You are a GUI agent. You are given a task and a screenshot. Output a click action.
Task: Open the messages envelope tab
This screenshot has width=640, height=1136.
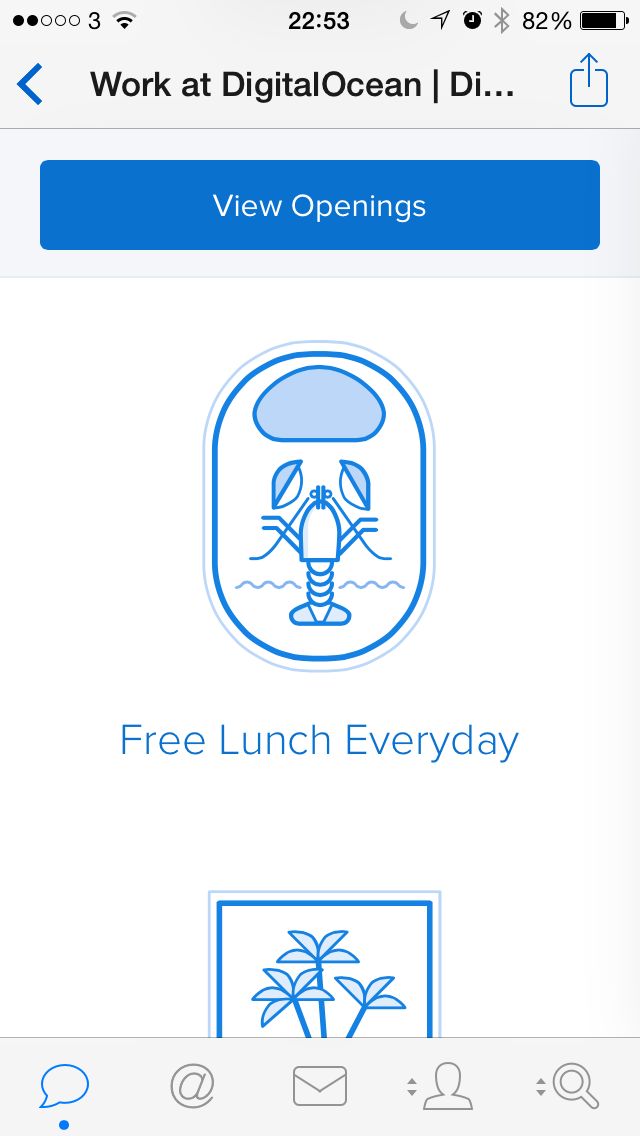pyautogui.click(x=320, y=1086)
